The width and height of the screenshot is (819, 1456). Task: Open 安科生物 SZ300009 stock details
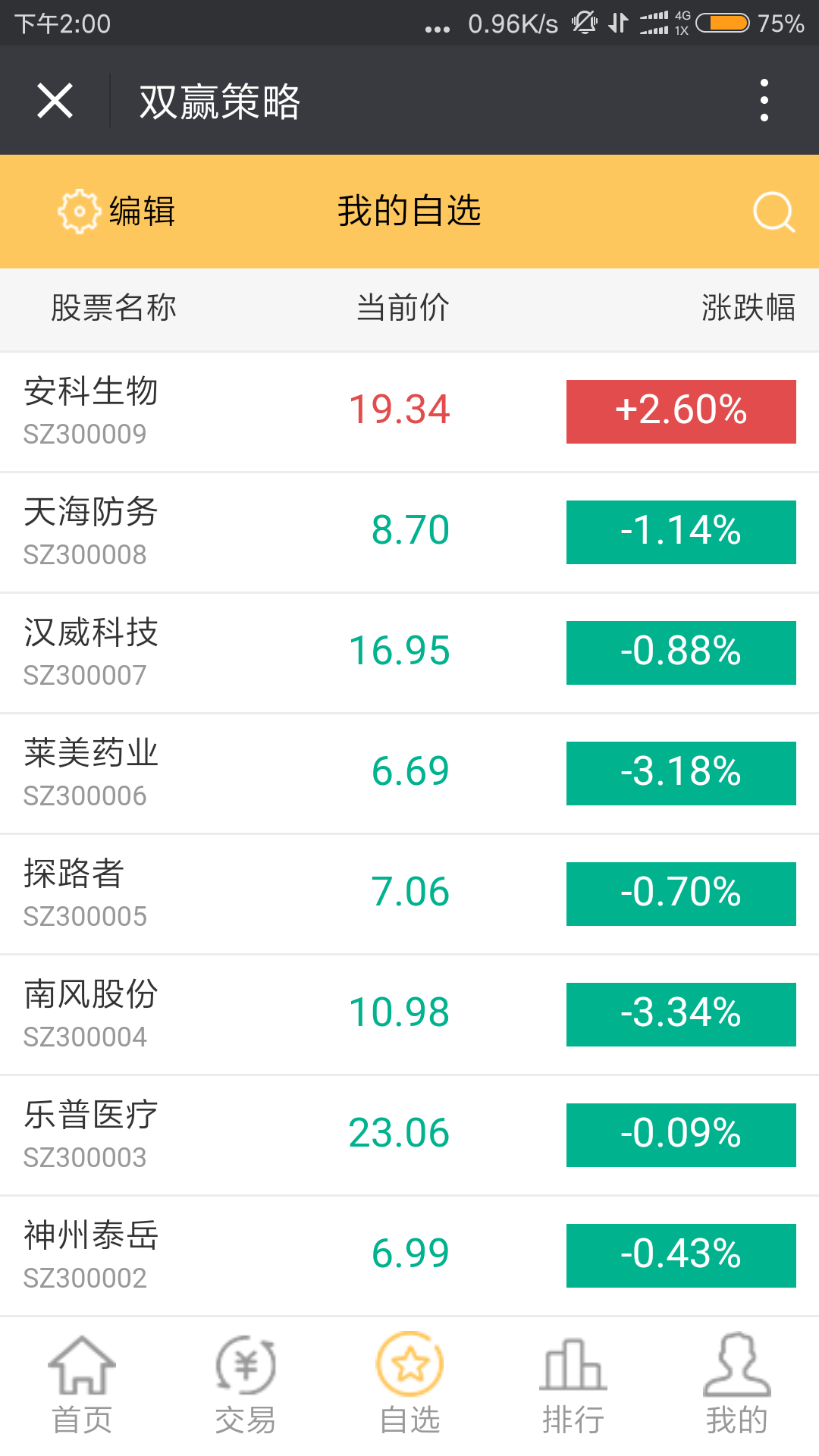click(x=409, y=412)
